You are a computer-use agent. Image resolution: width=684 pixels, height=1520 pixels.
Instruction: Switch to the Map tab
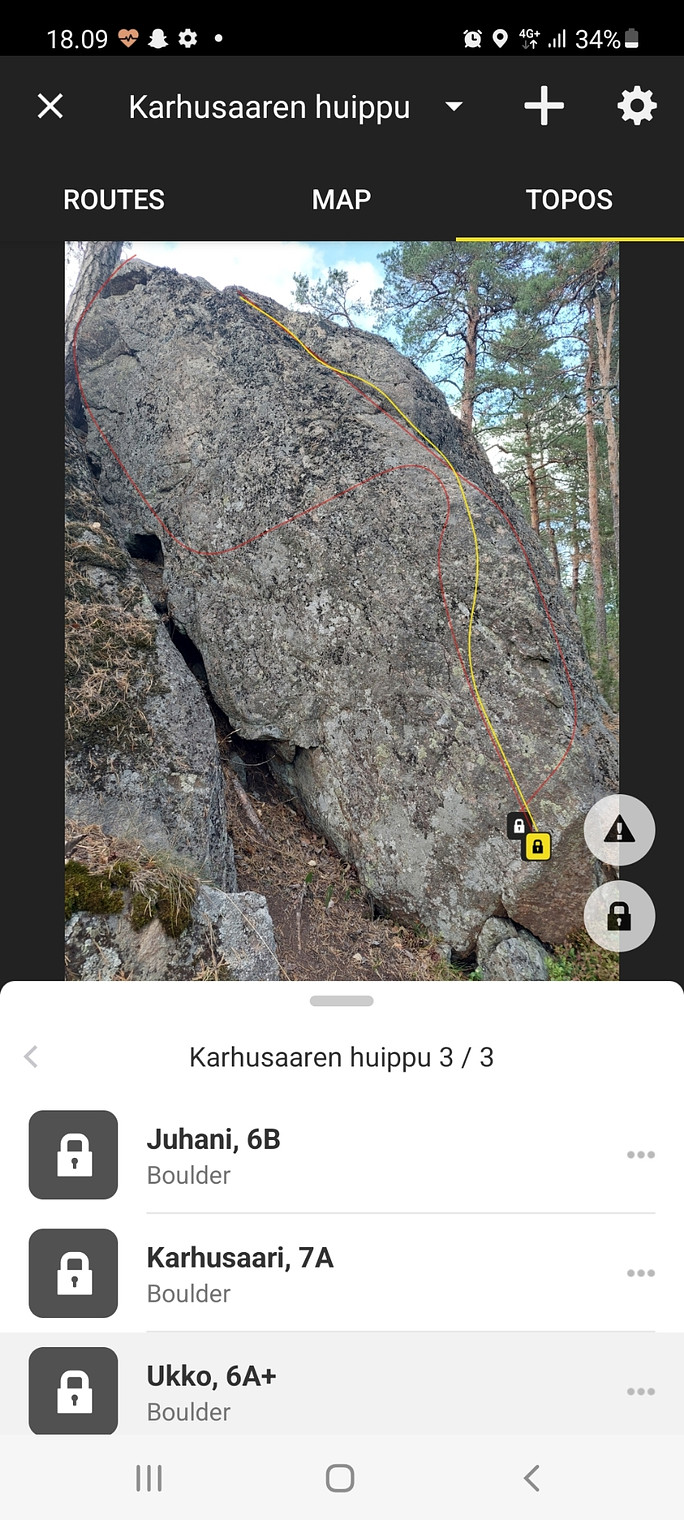pyautogui.click(x=341, y=199)
